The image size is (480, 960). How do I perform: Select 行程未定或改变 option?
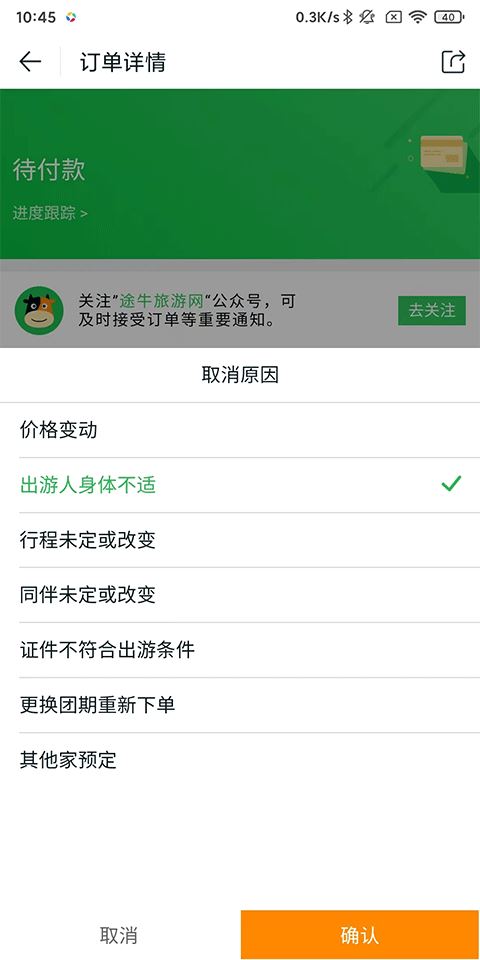[240, 540]
